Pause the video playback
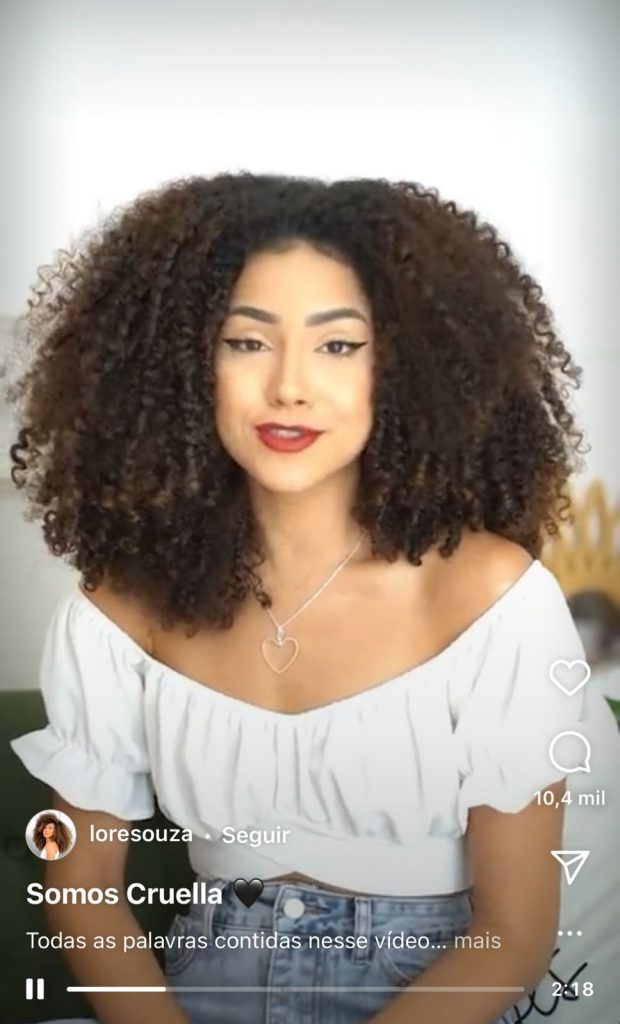This screenshot has width=620, height=1024. [x=35, y=989]
